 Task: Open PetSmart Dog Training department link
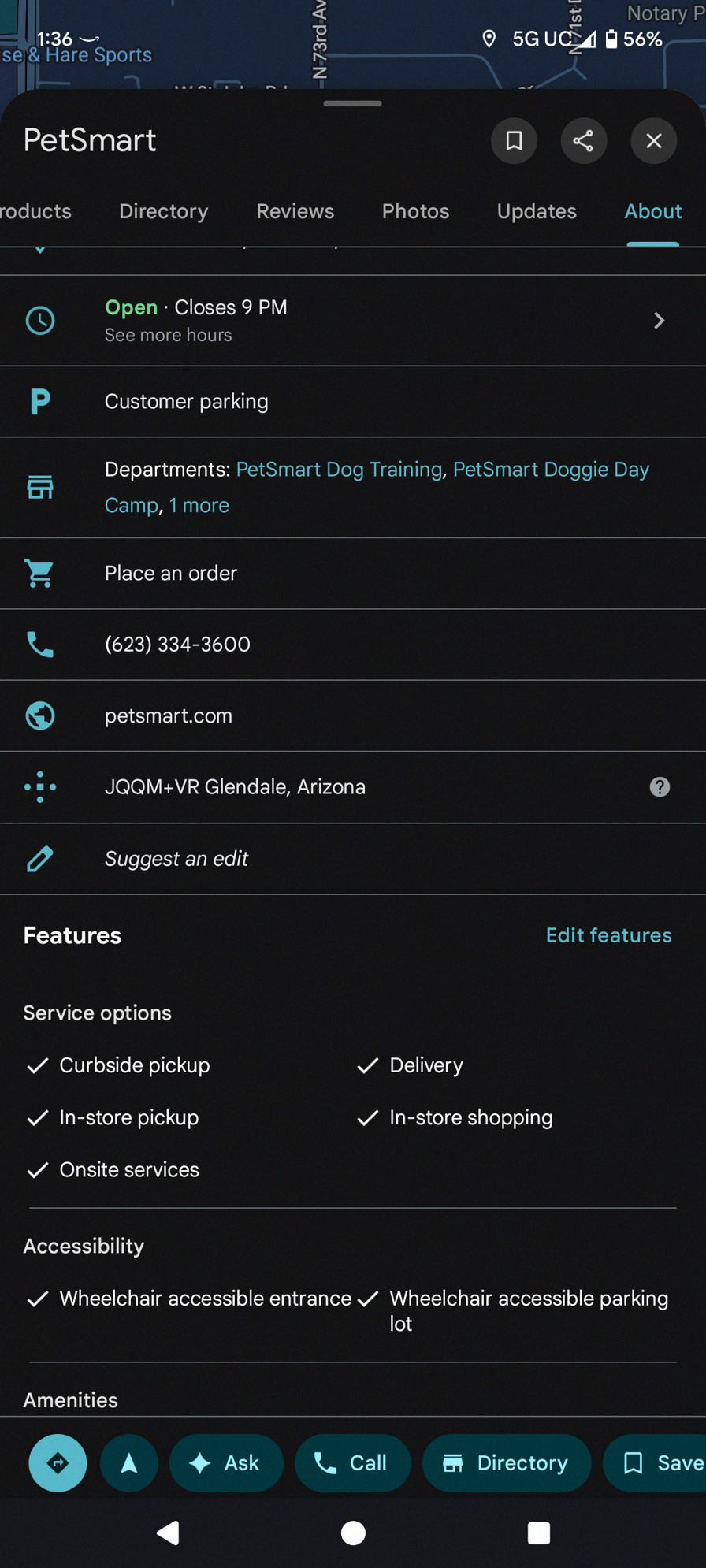[339, 470]
